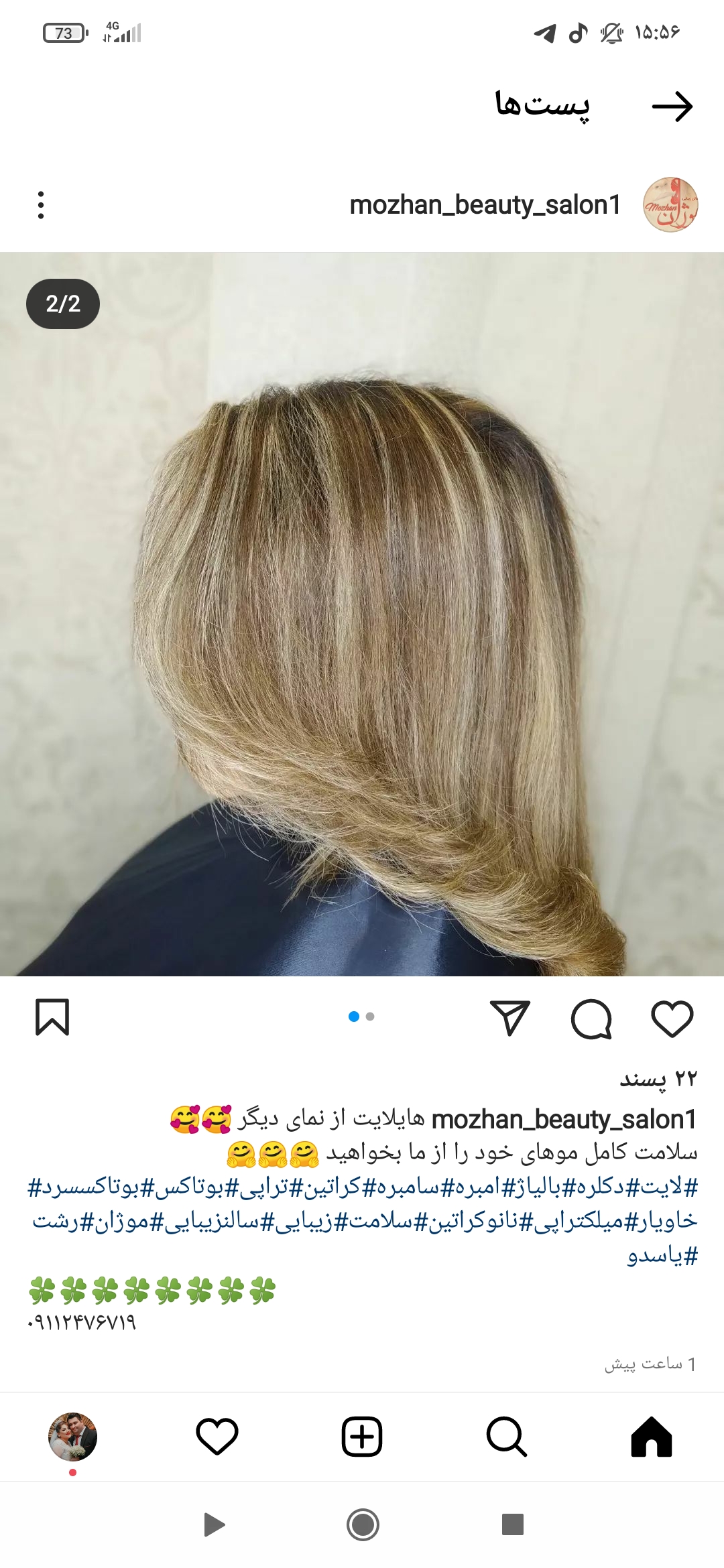Screen dimensions: 724x1568
Task: Create a new post with plus
Action: coord(362,1437)
